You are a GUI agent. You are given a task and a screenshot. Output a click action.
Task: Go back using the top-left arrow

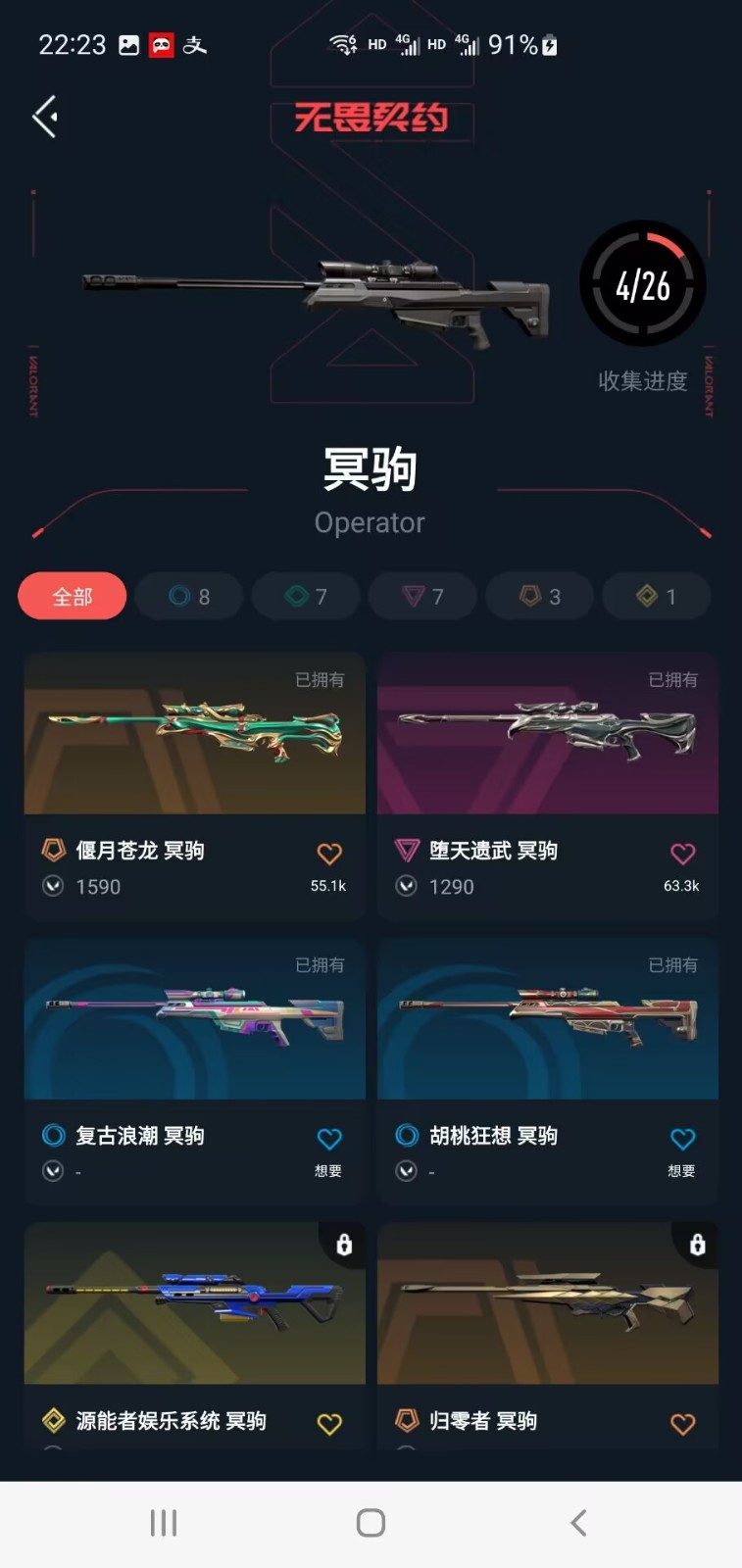tap(45, 118)
